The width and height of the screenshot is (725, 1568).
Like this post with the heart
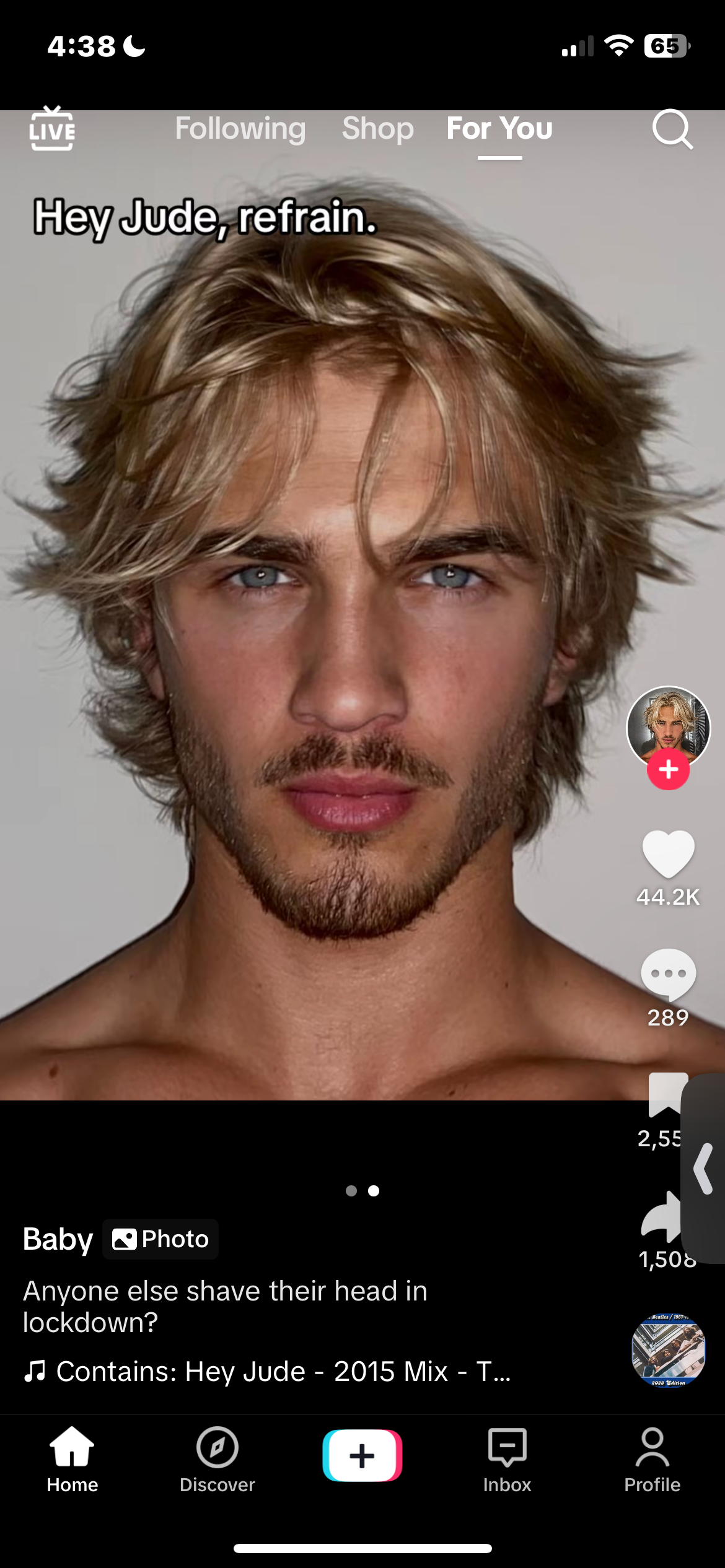click(668, 853)
